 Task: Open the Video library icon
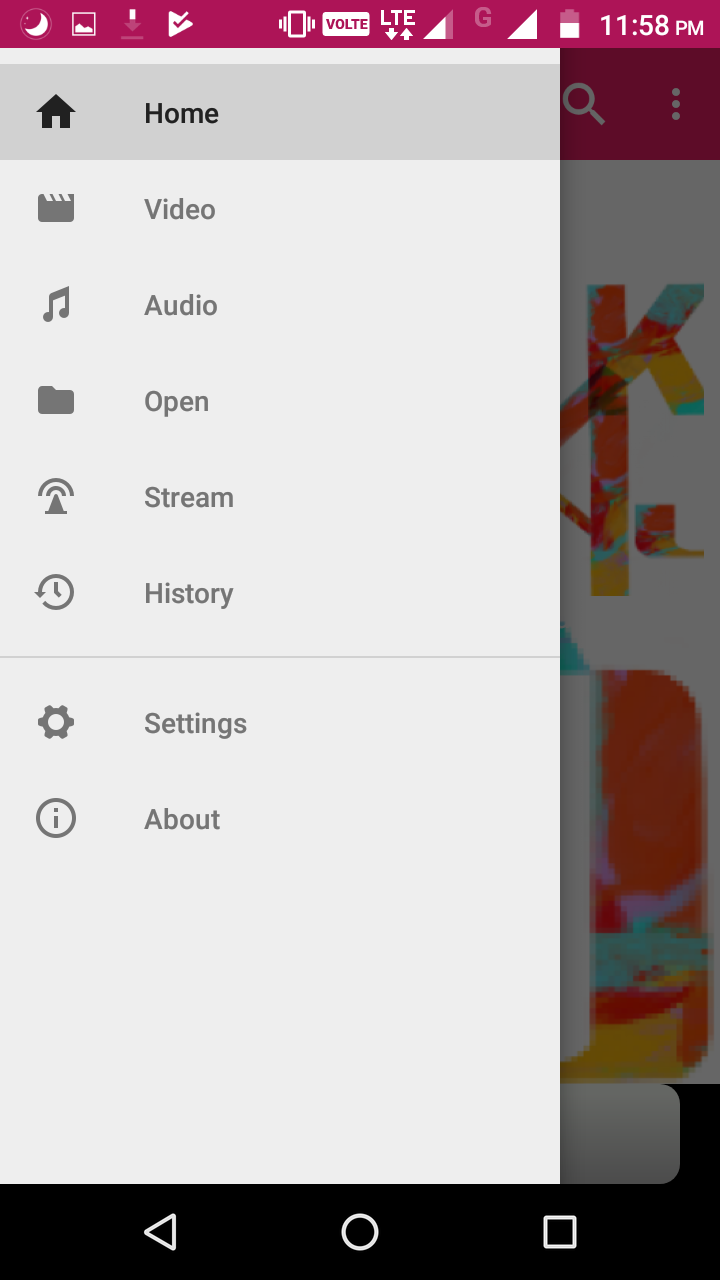click(x=55, y=208)
